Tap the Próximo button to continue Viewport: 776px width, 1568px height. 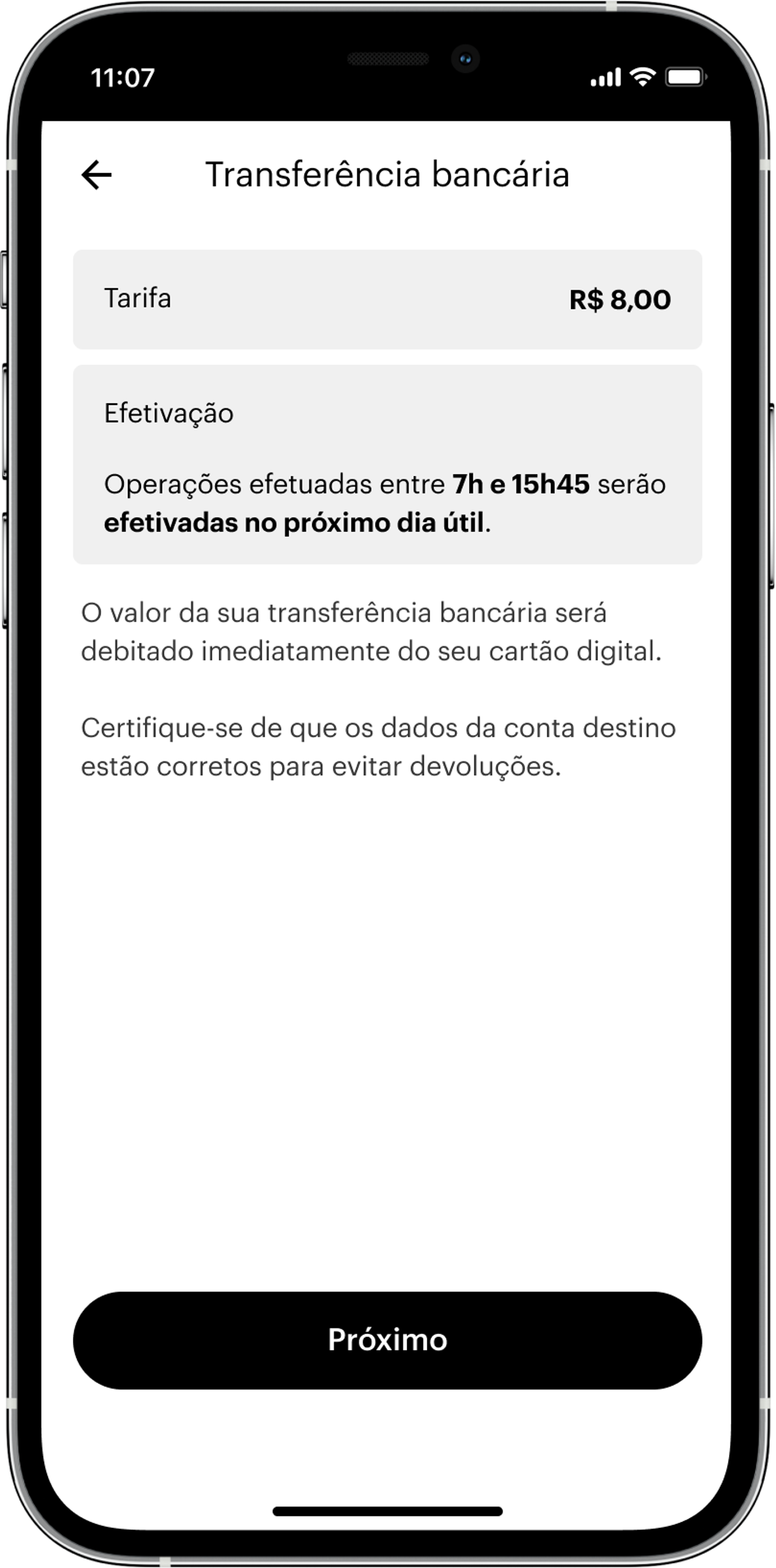coord(388,1340)
